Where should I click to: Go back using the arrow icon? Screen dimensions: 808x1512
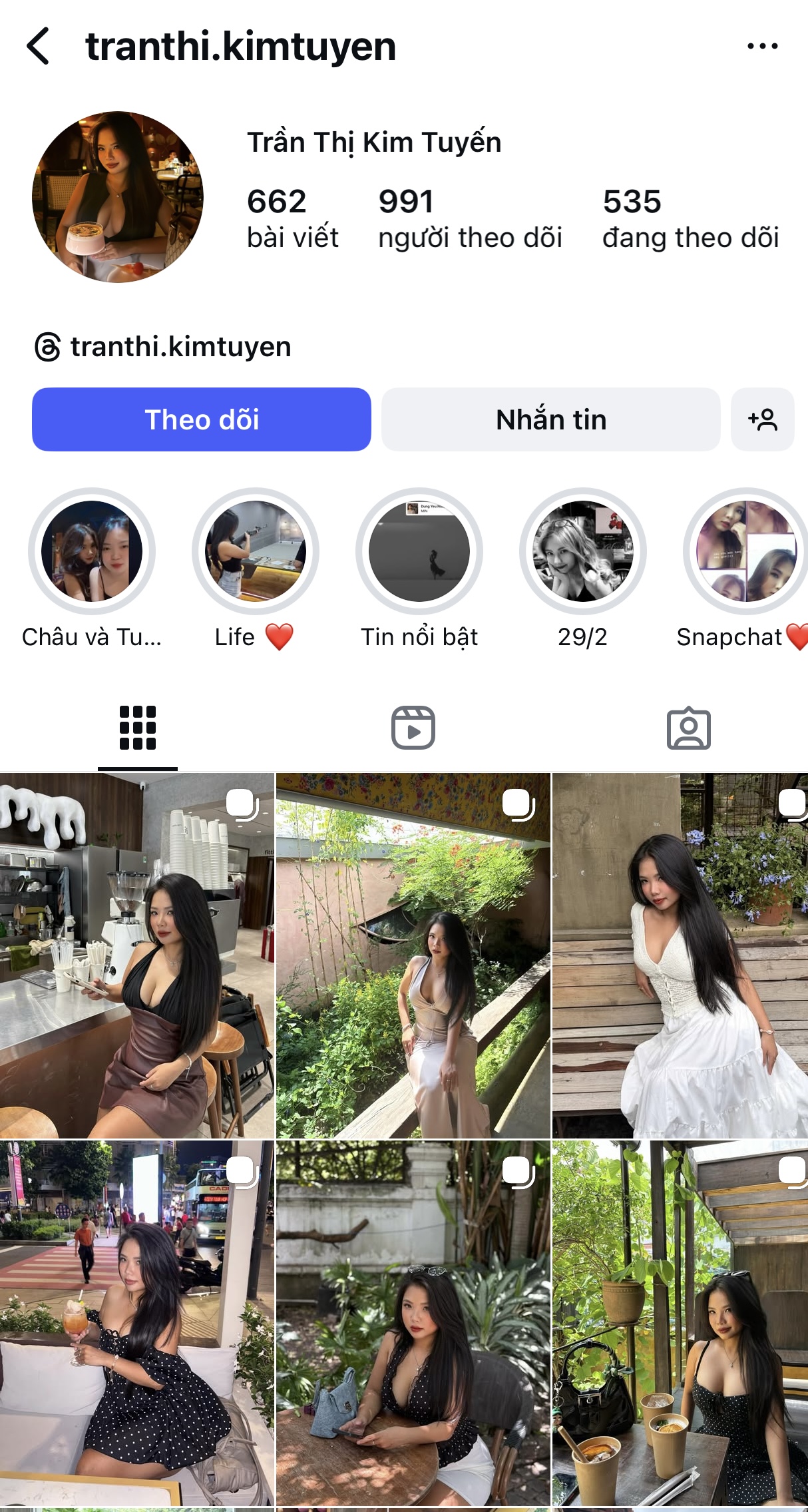point(39,46)
